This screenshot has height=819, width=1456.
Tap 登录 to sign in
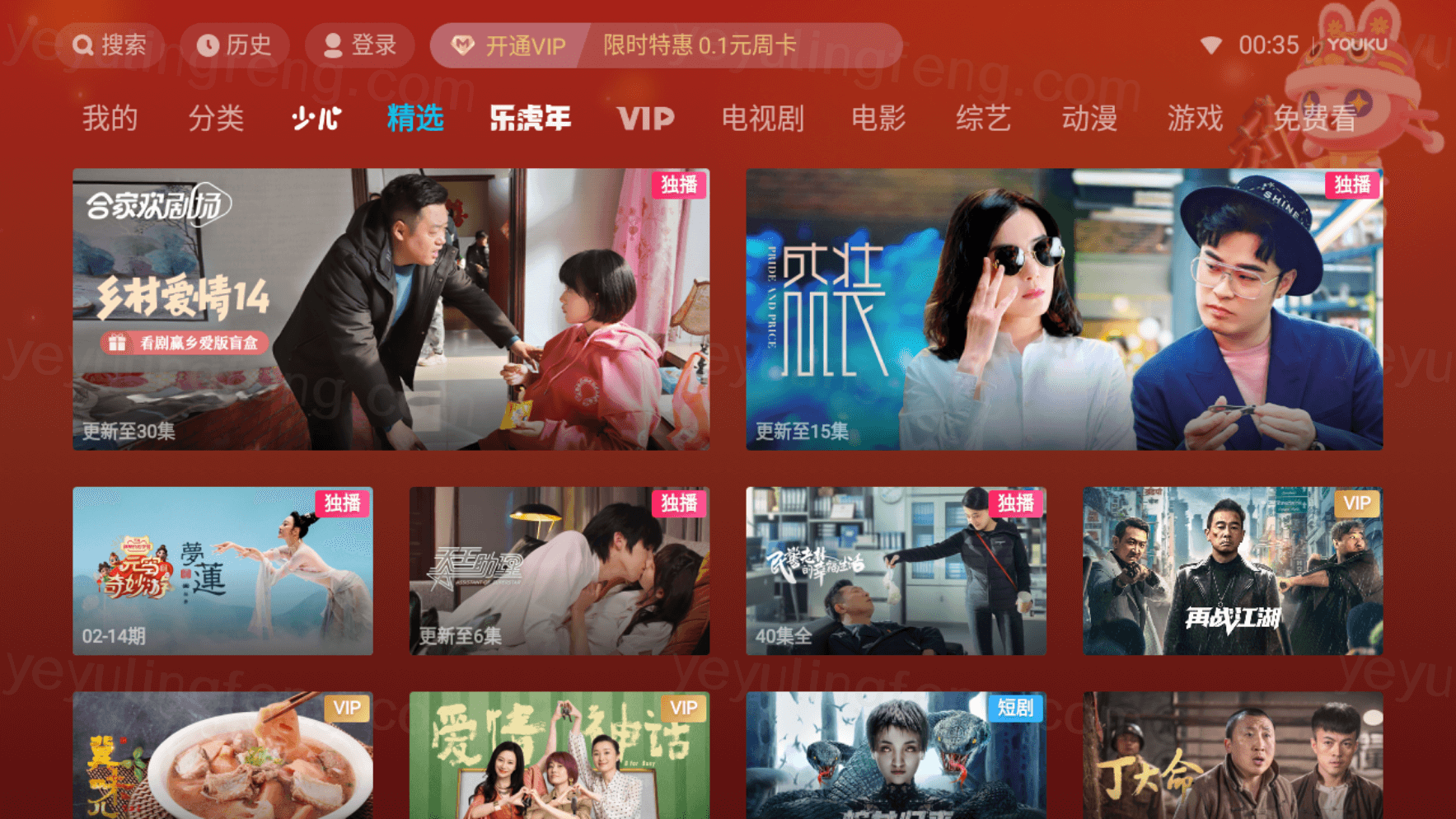point(360,44)
